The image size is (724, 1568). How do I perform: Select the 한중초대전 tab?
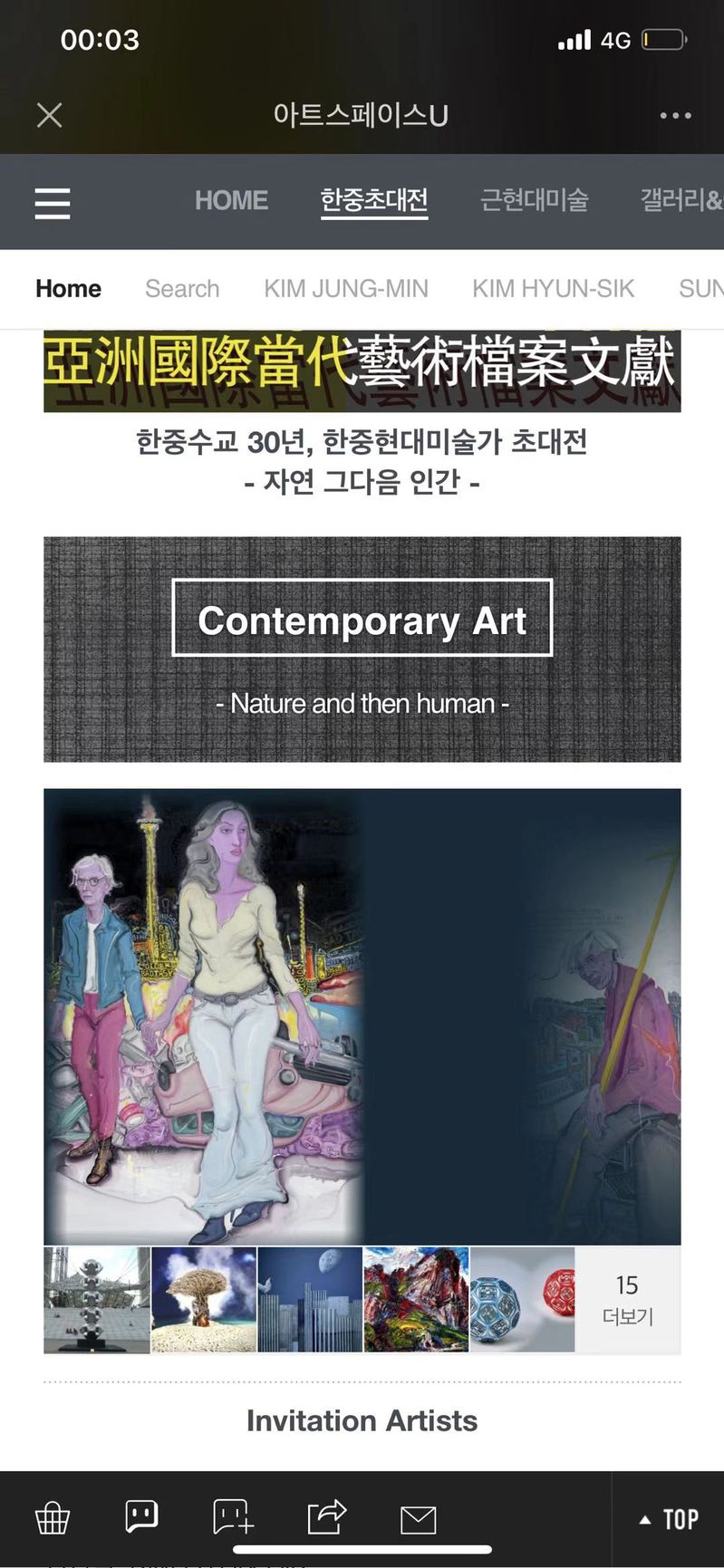pyautogui.click(x=373, y=200)
